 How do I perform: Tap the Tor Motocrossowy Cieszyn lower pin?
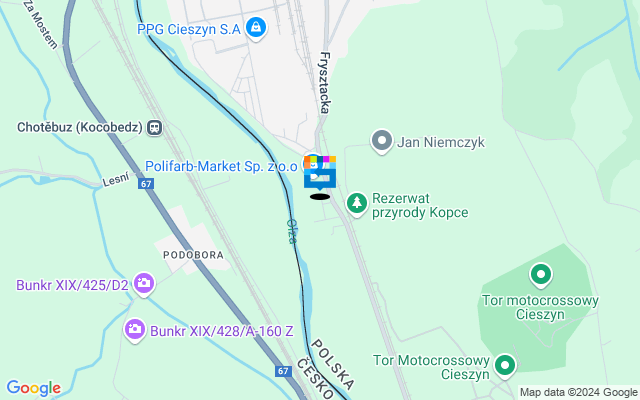(x=506, y=366)
